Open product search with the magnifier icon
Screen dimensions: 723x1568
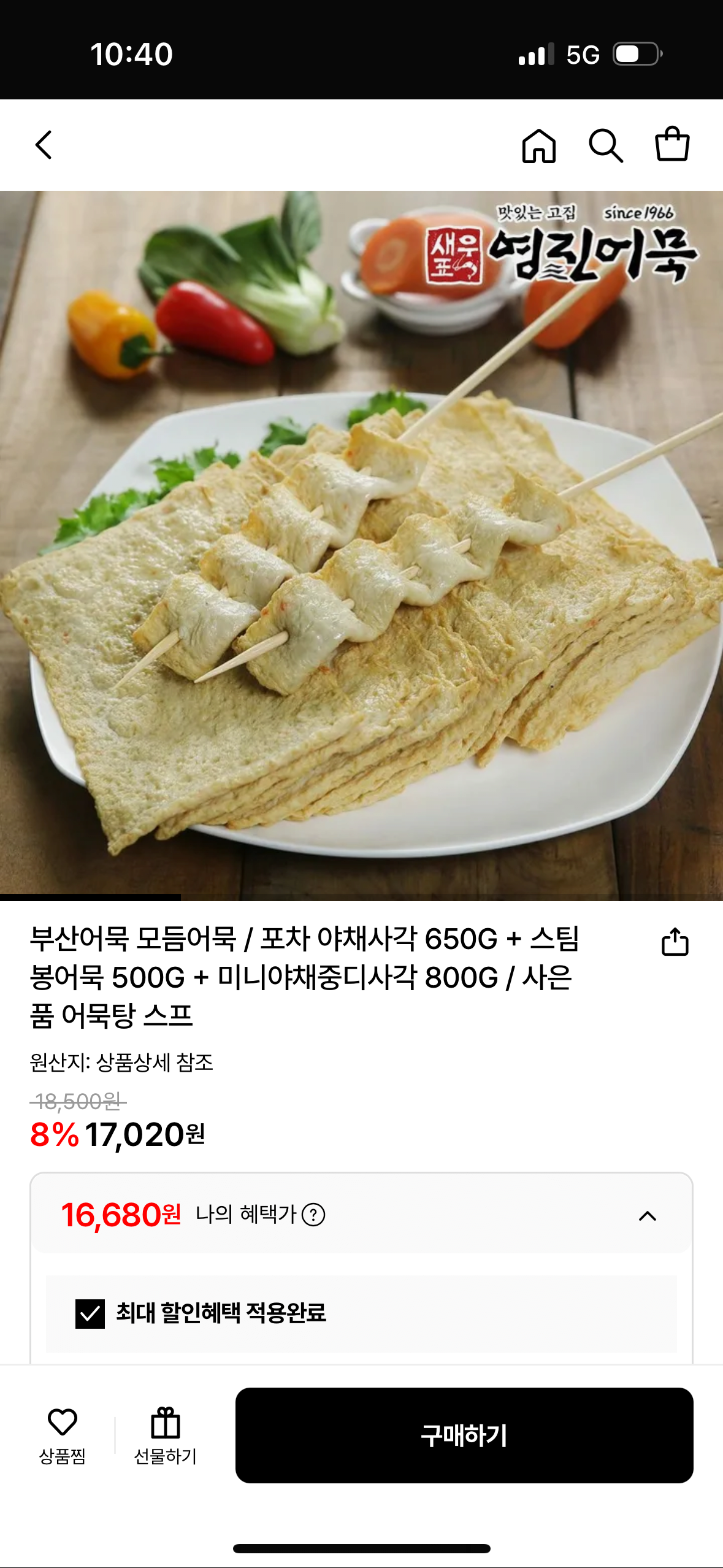point(608,145)
